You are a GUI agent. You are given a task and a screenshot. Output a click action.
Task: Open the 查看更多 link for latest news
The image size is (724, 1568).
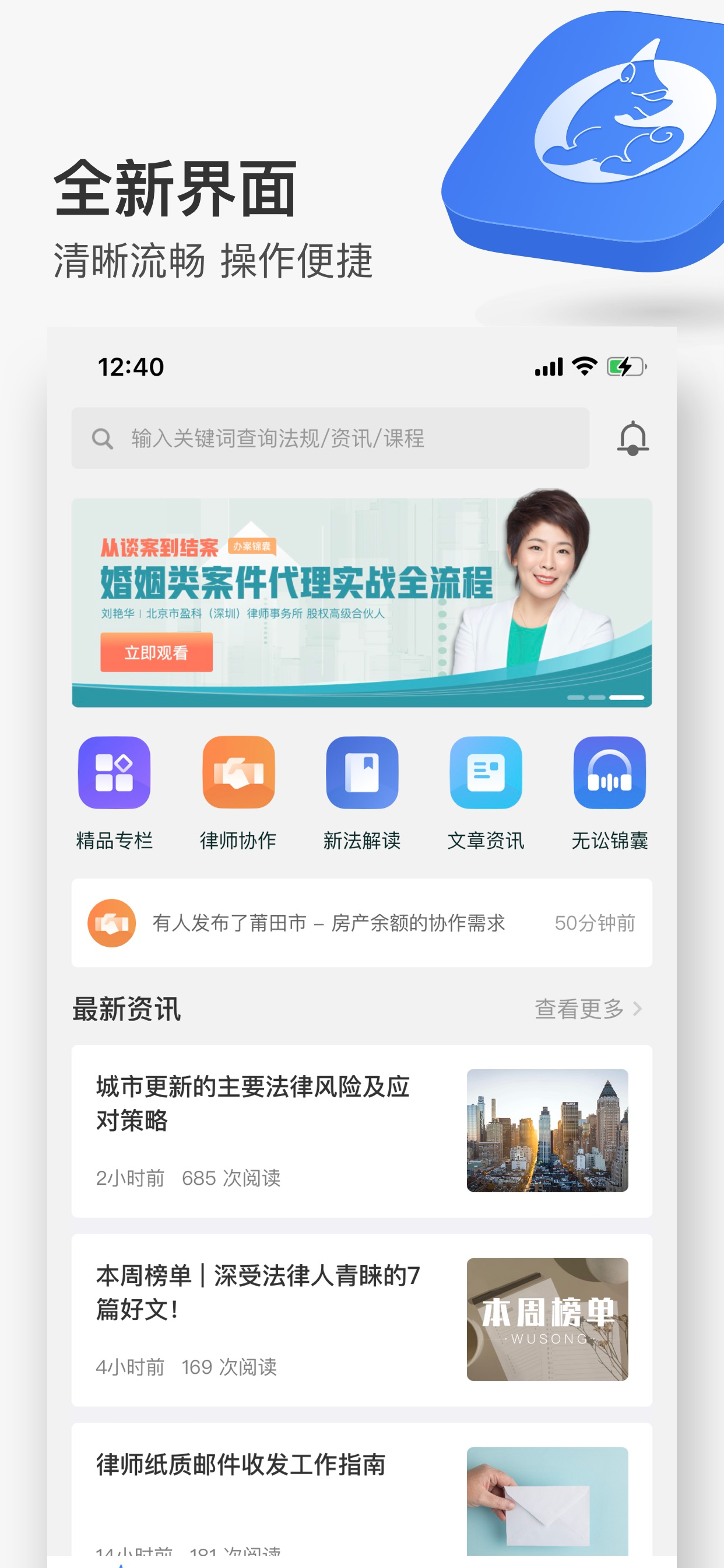[x=579, y=1007]
